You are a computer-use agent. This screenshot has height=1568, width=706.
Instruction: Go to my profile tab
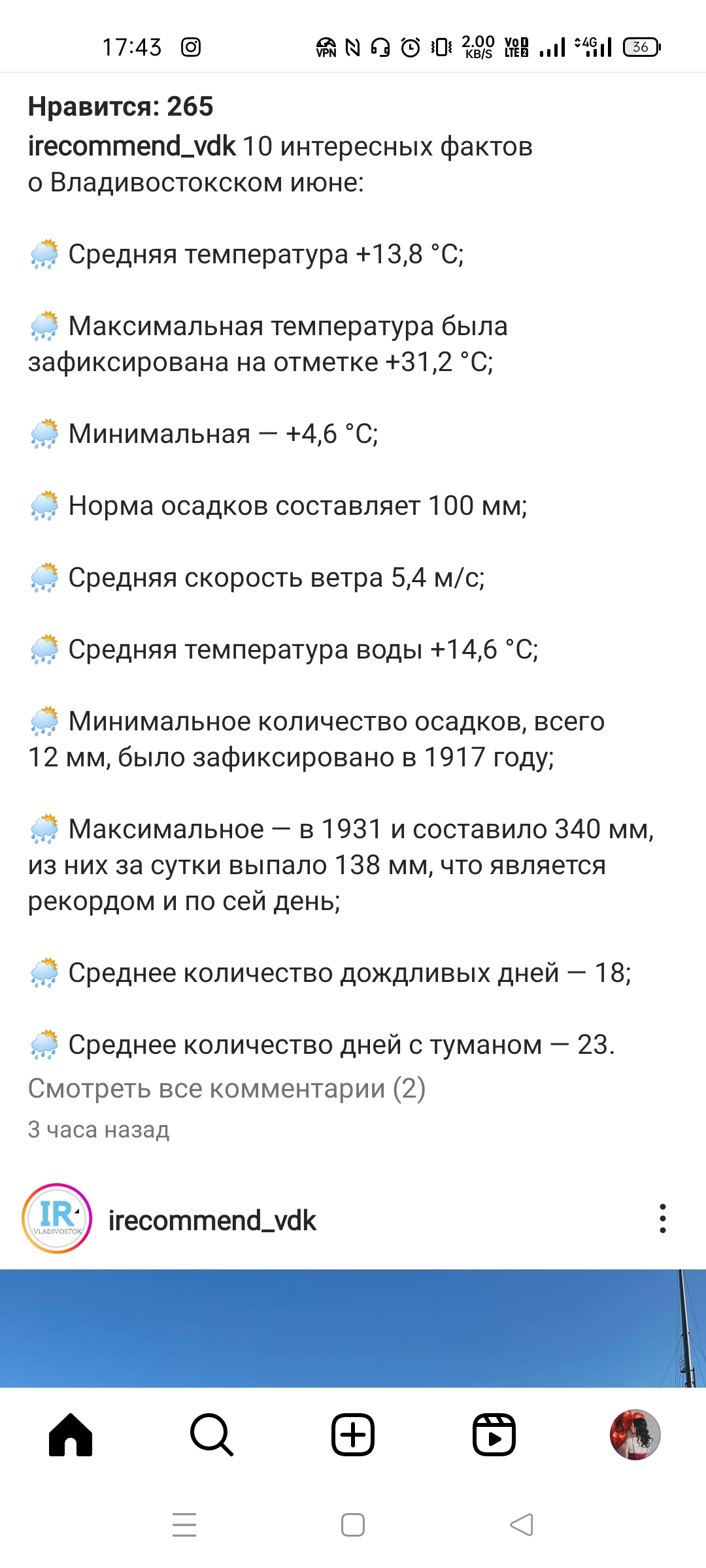[x=635, y=1435]
